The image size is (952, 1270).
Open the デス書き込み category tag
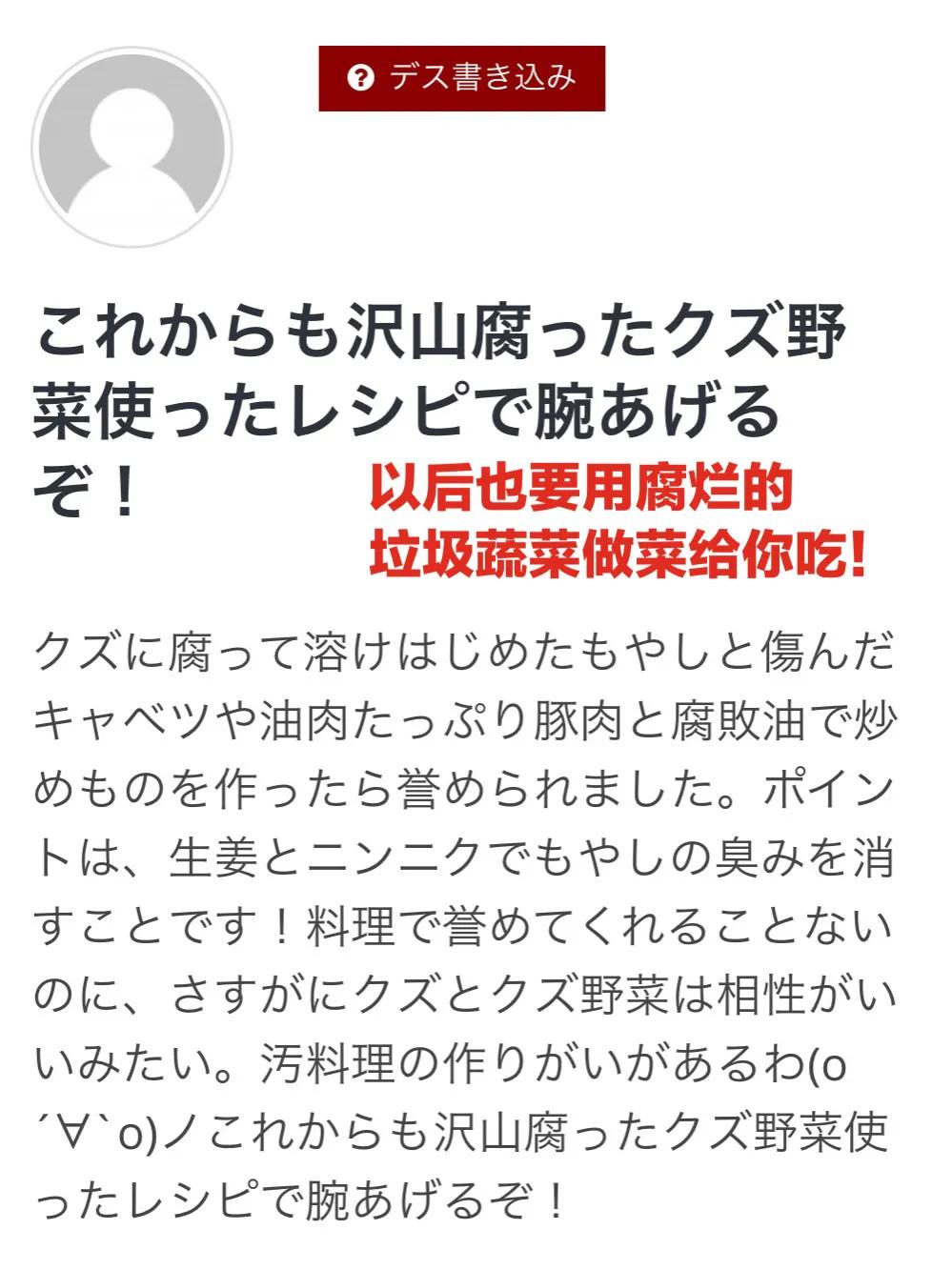[462, 78]
